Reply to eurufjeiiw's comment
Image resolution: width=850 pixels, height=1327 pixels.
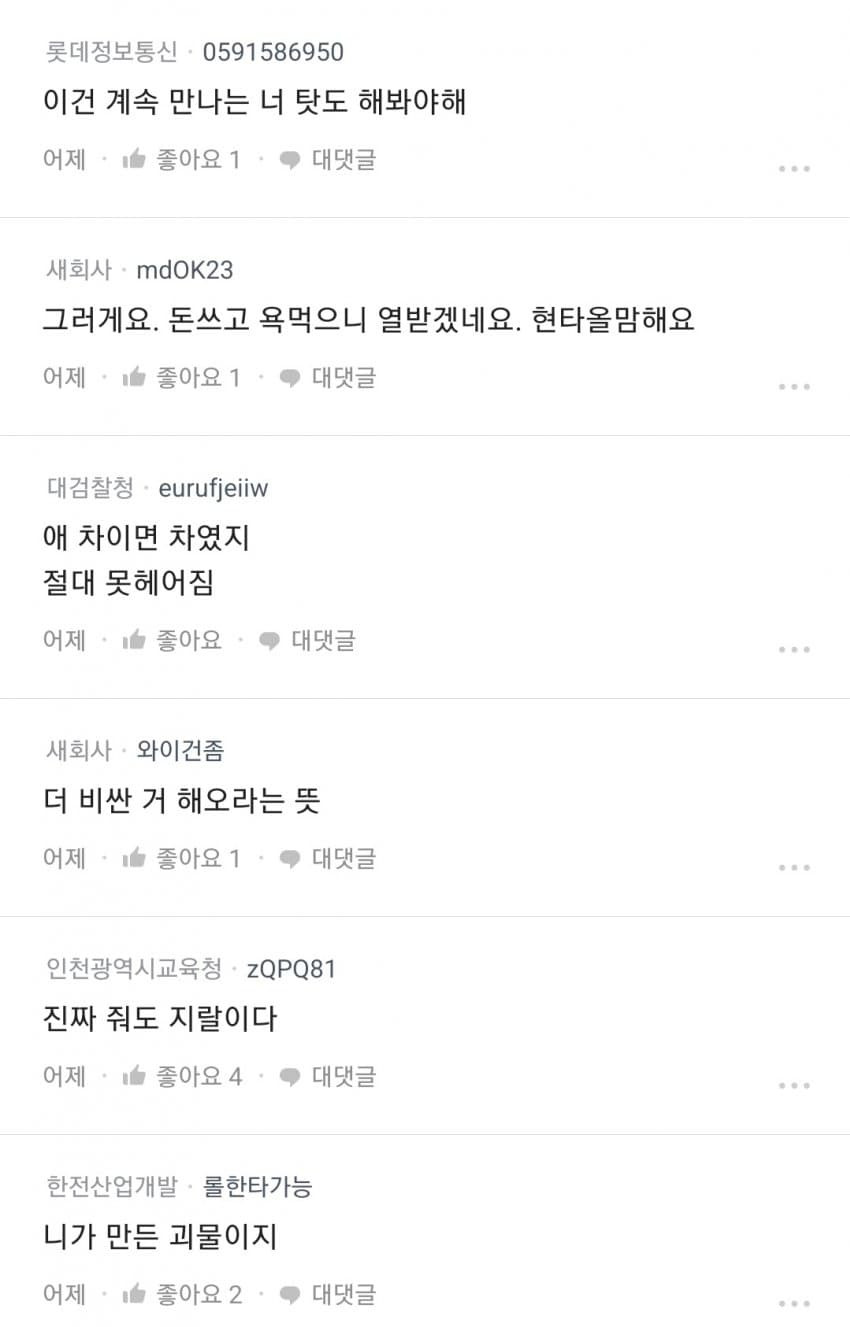[x=307, y=640]
